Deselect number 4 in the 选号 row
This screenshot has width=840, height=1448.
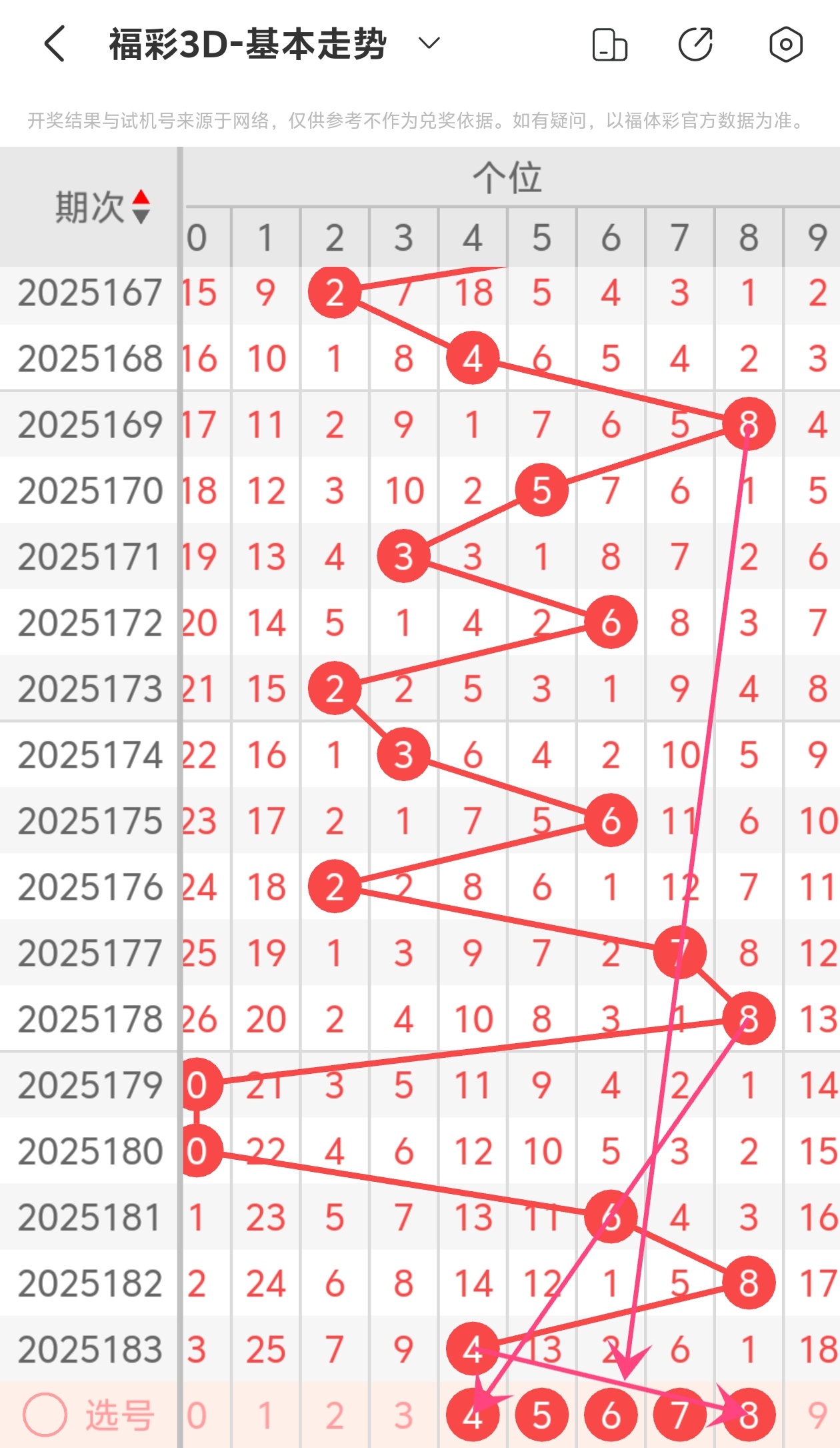473,1415
